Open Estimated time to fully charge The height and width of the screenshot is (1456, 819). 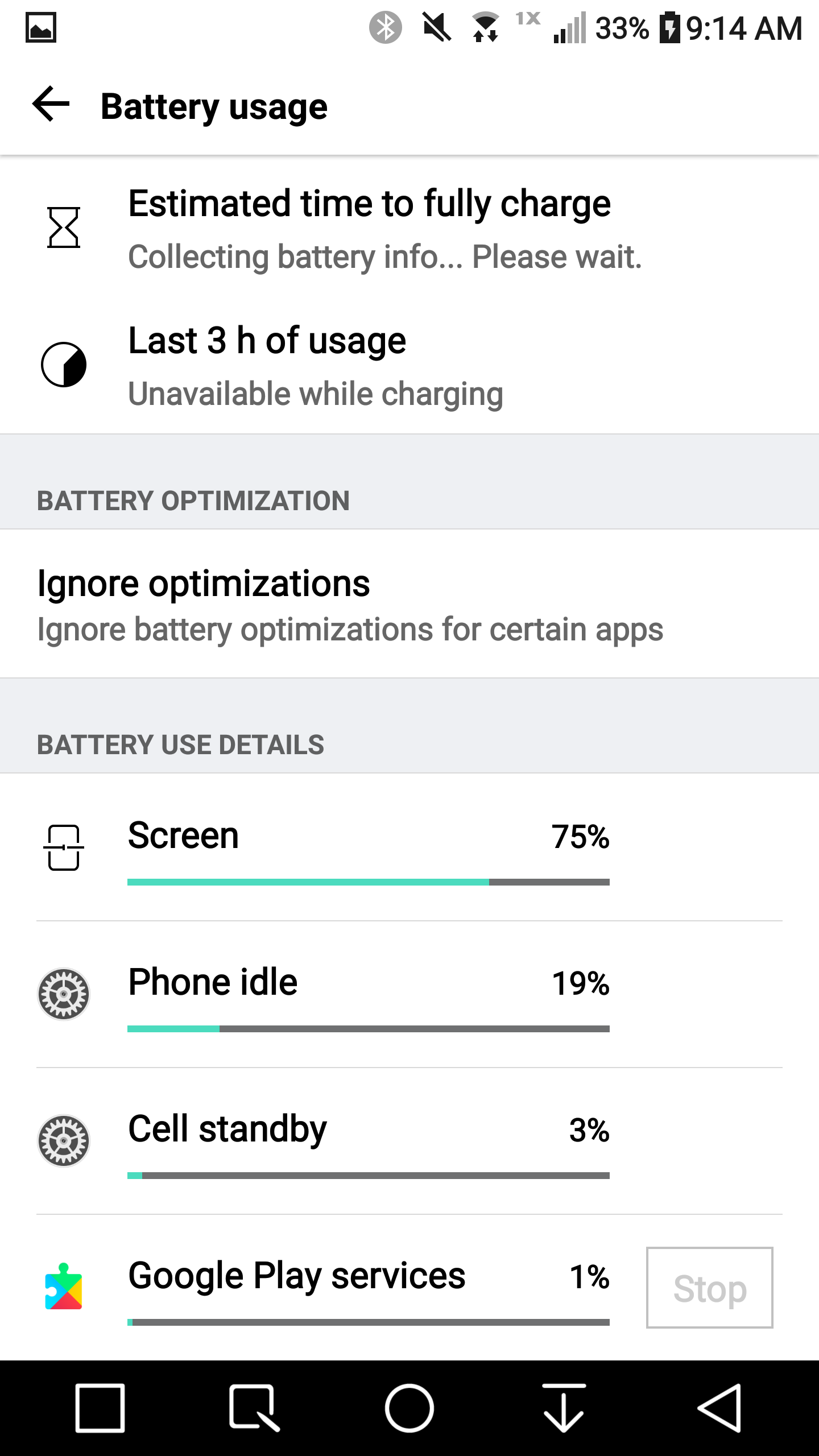[409, 229]
